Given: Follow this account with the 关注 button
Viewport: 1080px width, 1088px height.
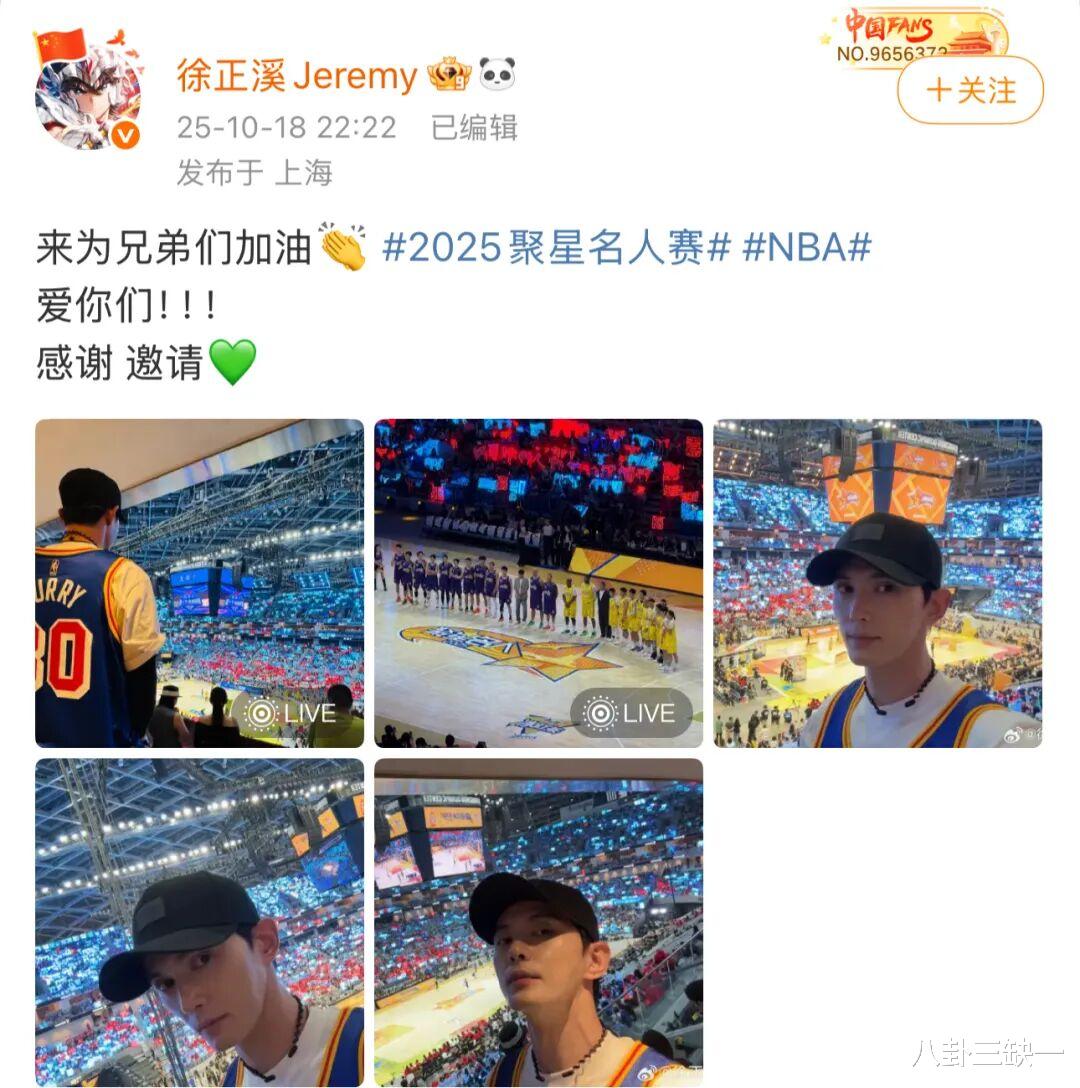Looking at the screenshot, I should (970, 91).
